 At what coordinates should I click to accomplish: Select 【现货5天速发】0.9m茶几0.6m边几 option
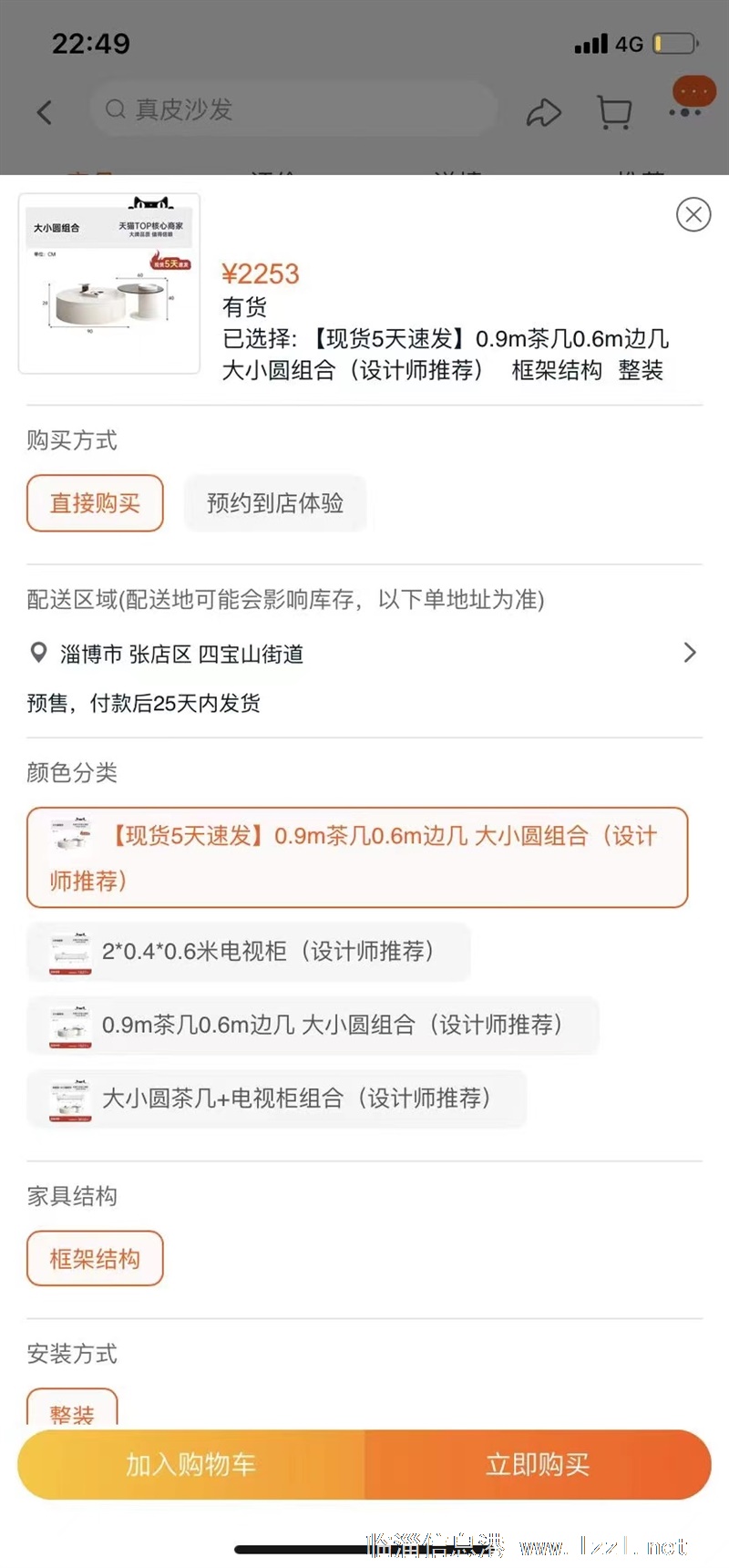tap(357, 858)
